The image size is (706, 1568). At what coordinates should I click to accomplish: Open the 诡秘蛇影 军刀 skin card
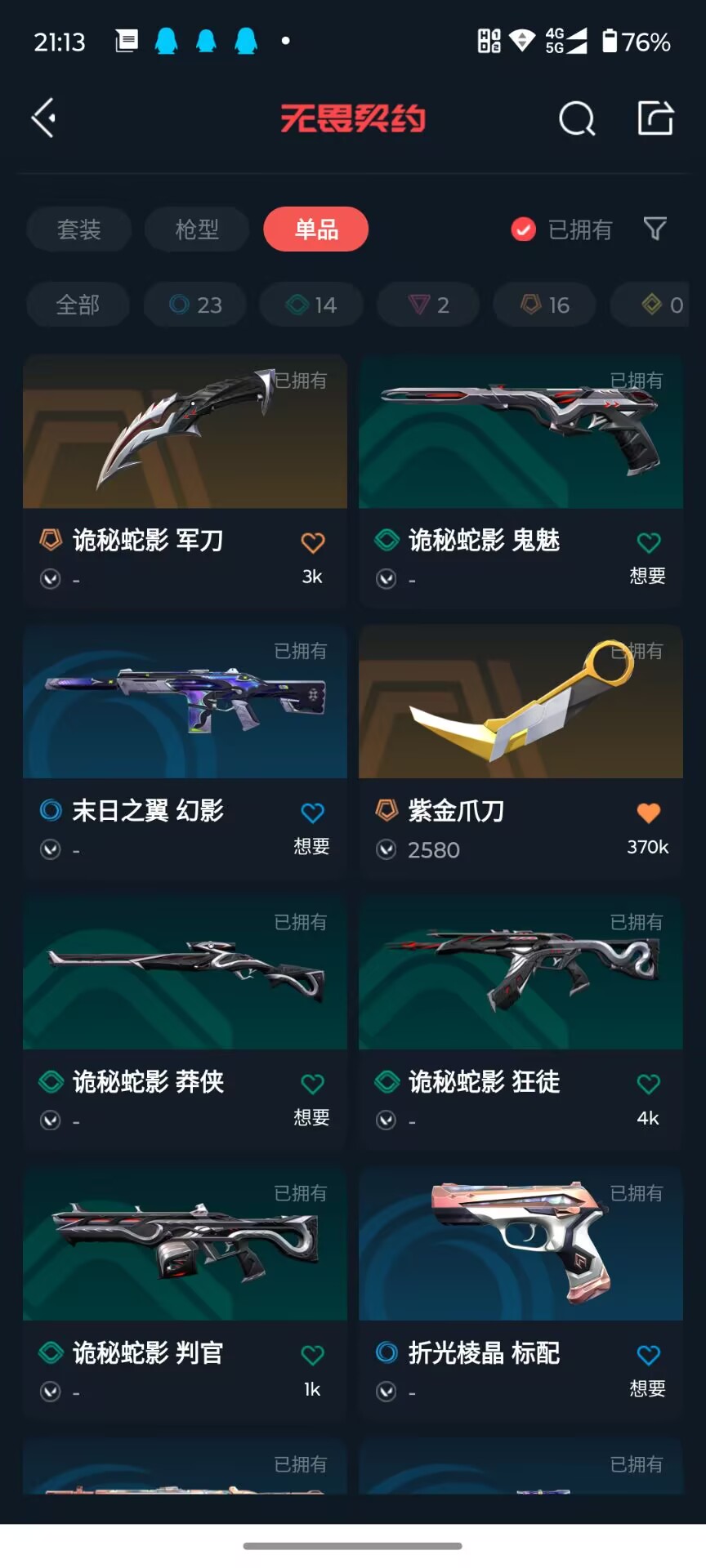(x=185, y=480)
